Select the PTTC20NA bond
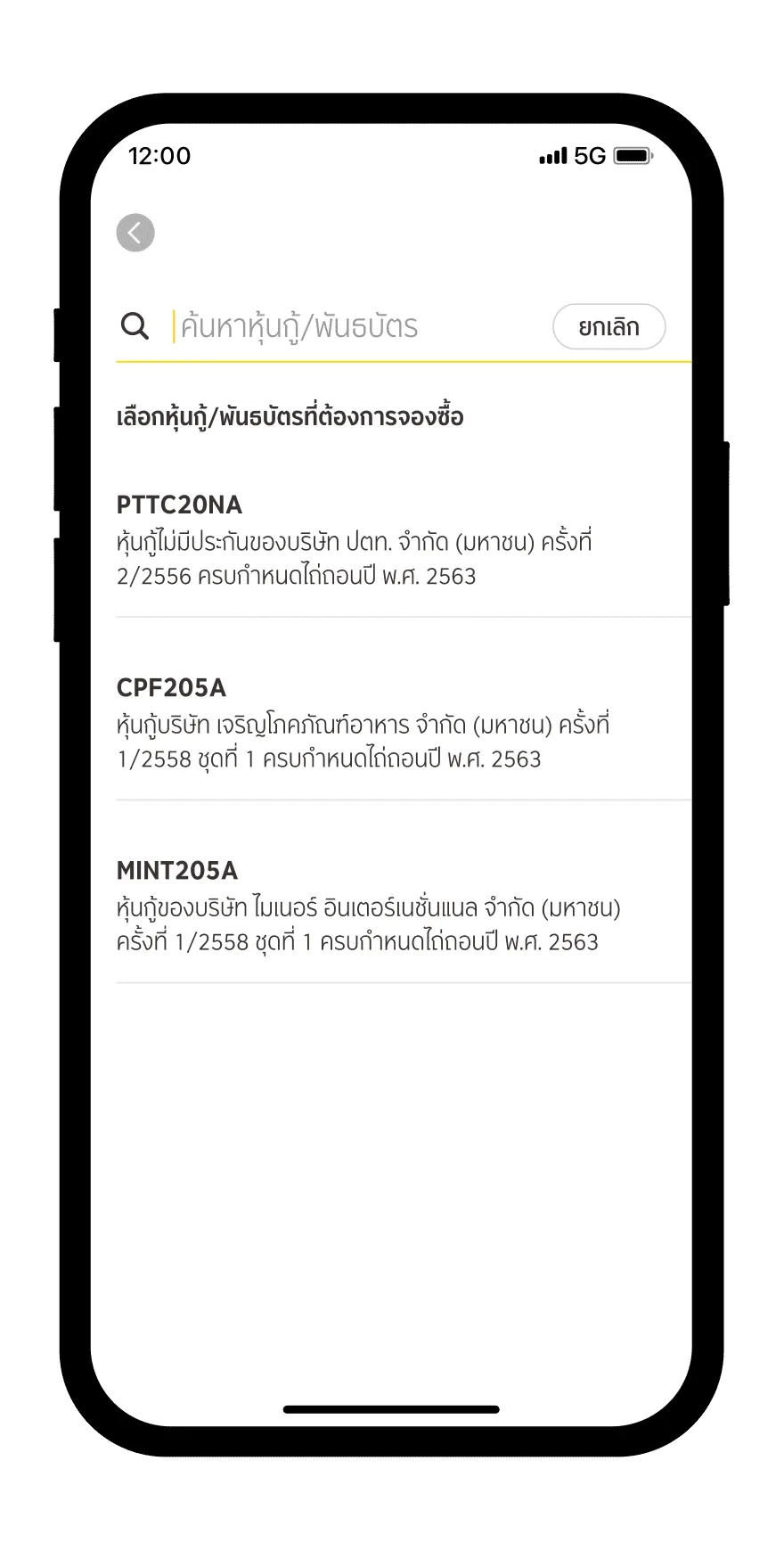The width and height of the screenshot is (784, 1551). point(404,540)
